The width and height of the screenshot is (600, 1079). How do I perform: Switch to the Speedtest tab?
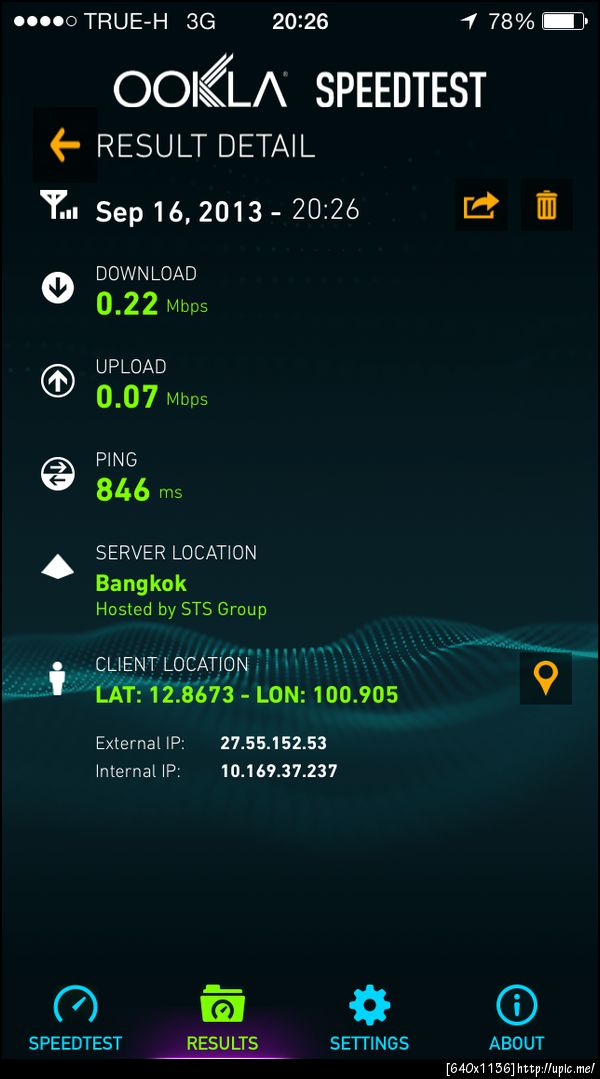pyautogui.click(x=75, y=1018)
